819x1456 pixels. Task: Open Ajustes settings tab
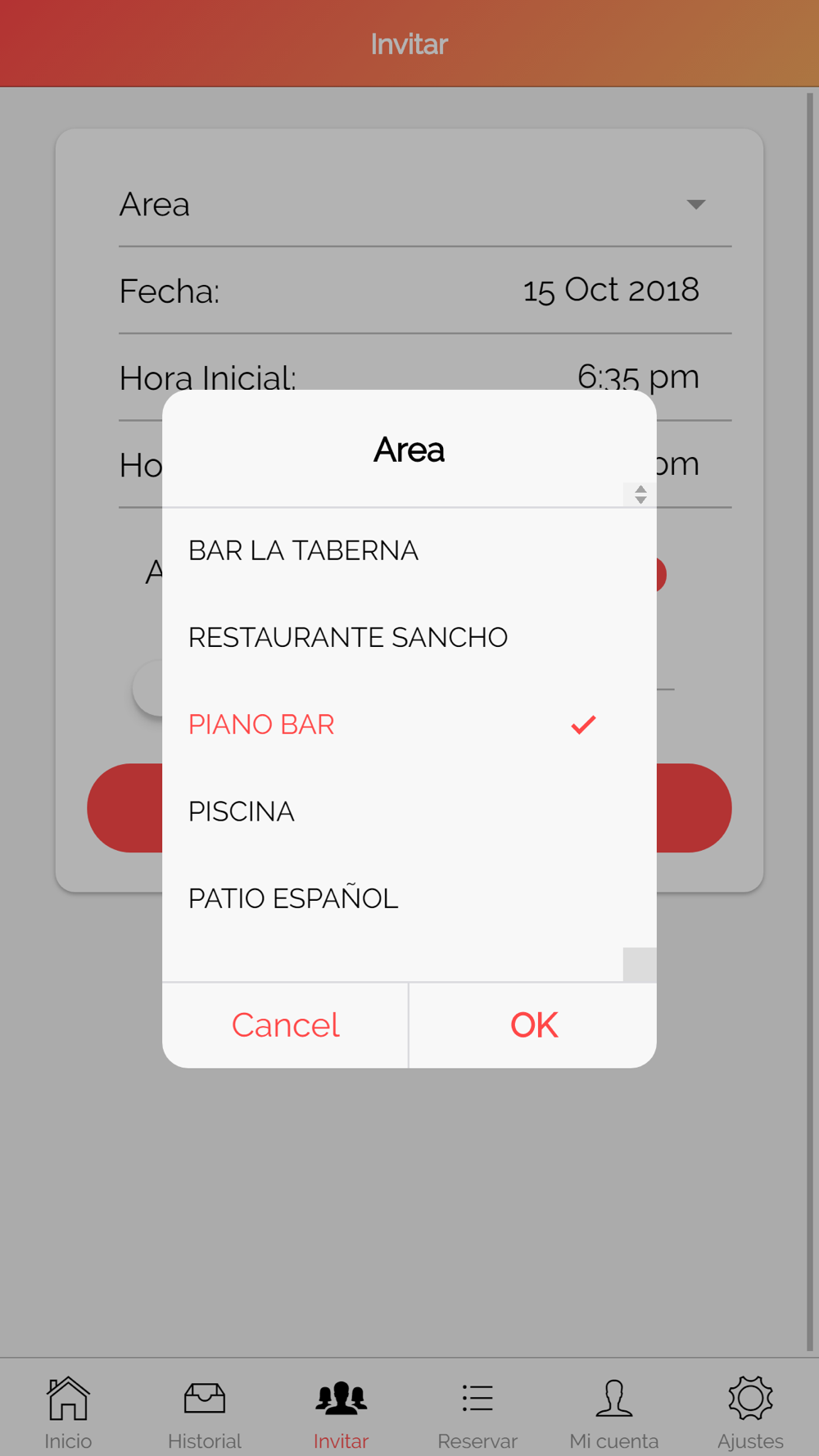coord(750,1412)
